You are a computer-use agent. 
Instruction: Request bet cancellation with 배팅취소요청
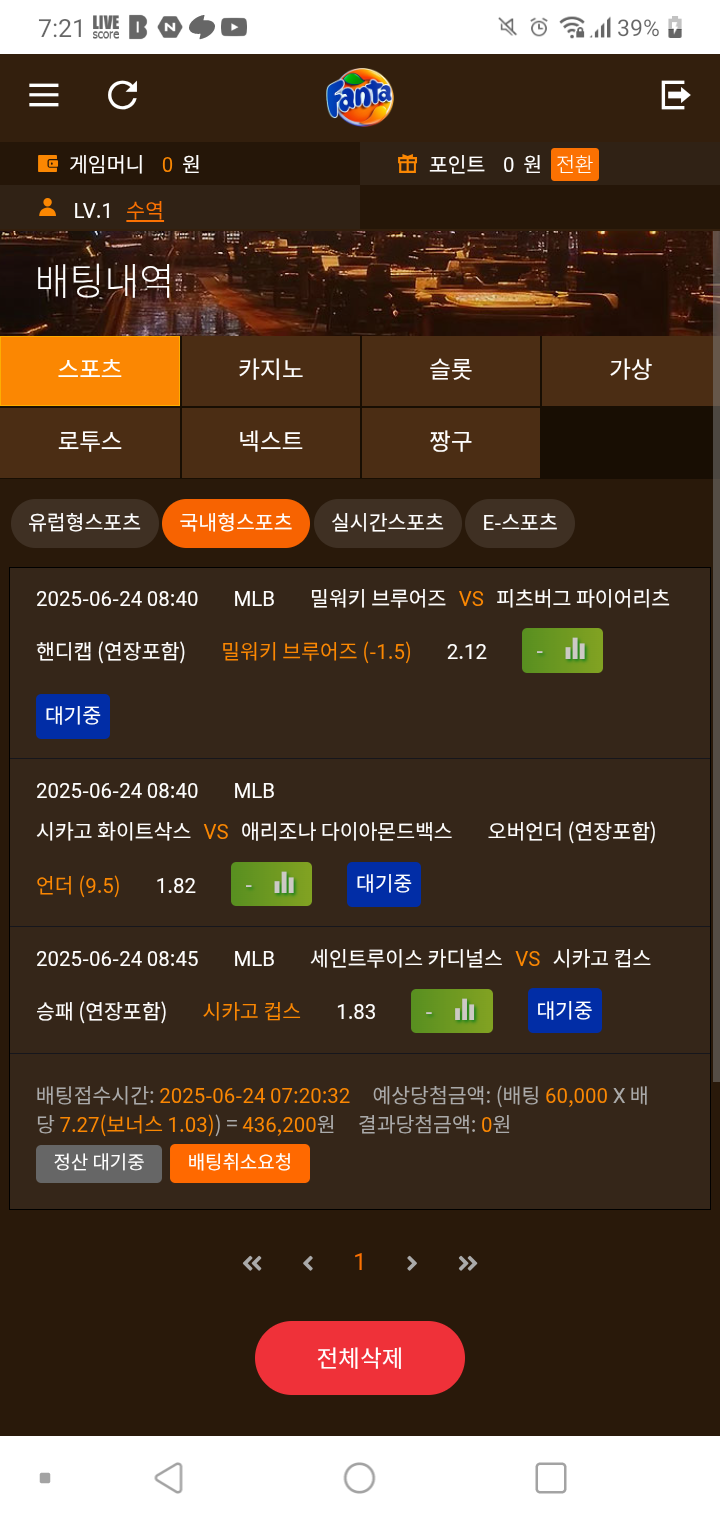pyautogui.click(x=240, y=1163)
